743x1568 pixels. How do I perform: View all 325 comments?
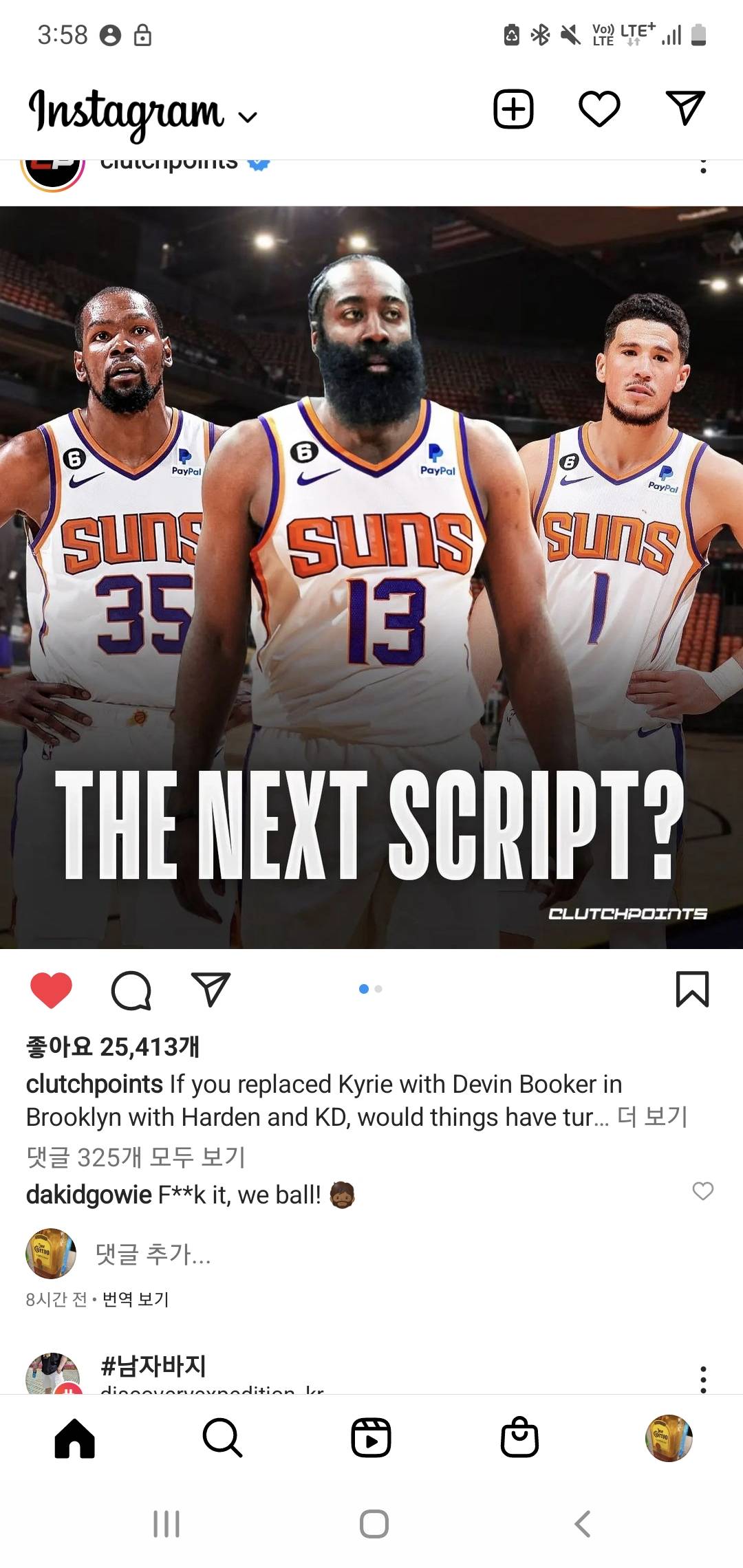[x=136, y=1157]
